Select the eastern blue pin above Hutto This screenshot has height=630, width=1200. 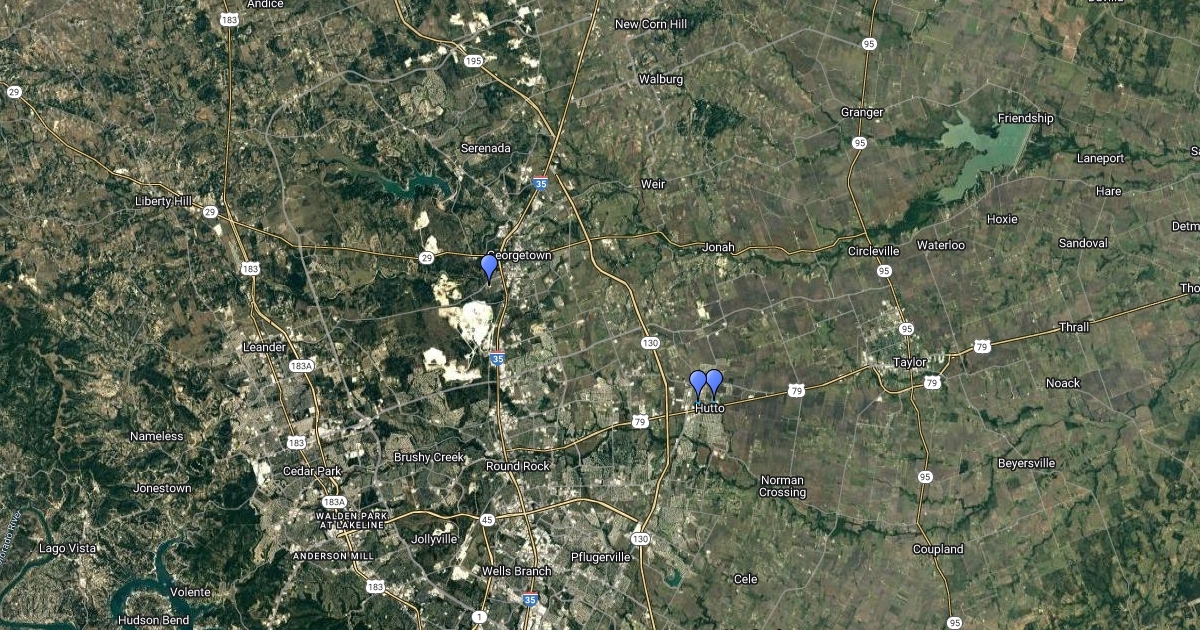point(714,381)
